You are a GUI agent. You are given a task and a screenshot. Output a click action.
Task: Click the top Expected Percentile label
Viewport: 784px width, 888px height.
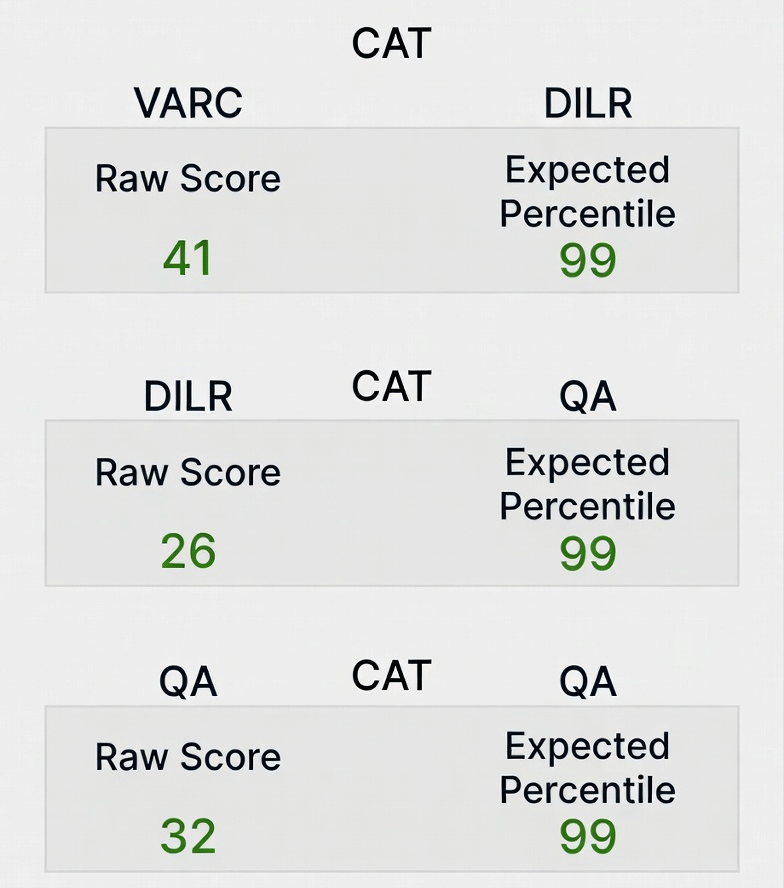tap(587, 192)
